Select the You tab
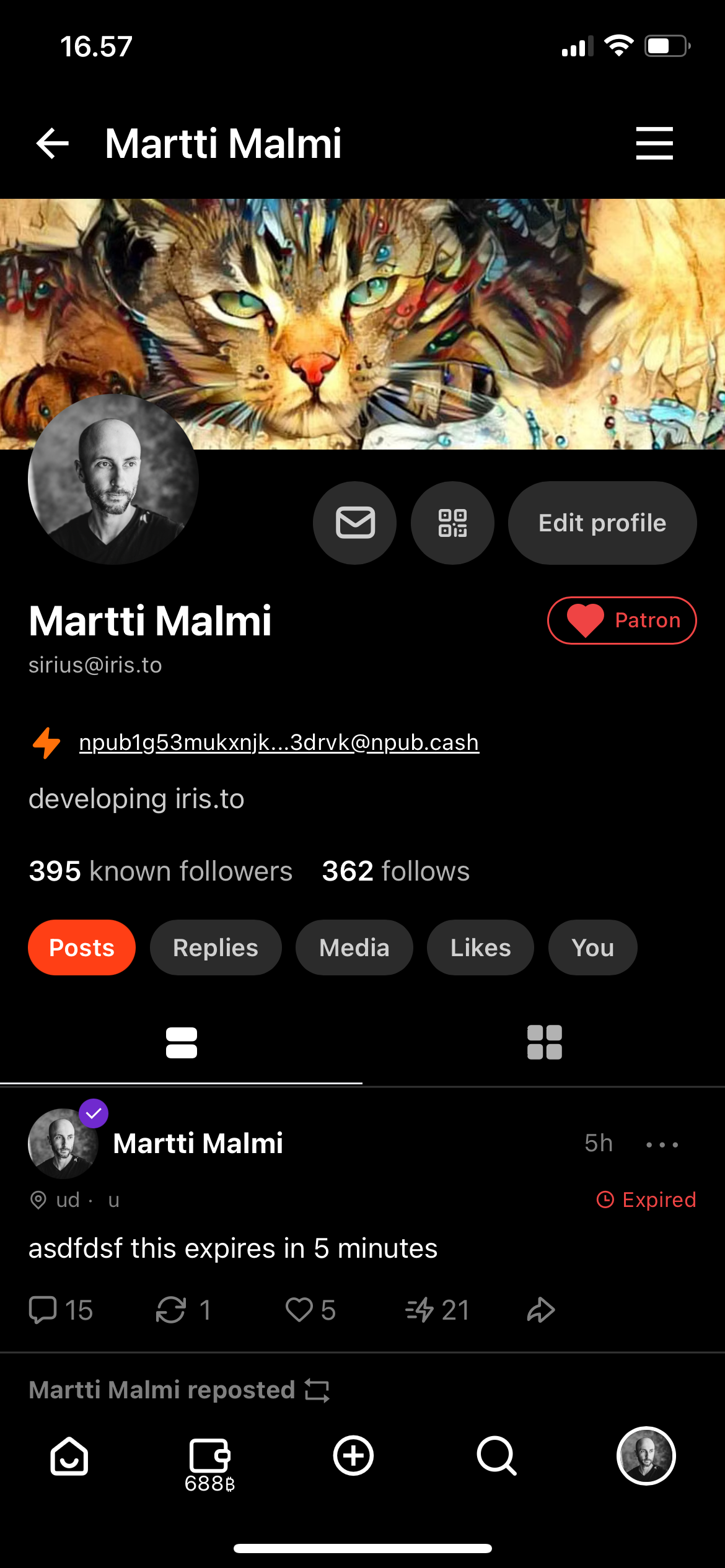The image size is (725, 1568). click(x=592, y=947)
